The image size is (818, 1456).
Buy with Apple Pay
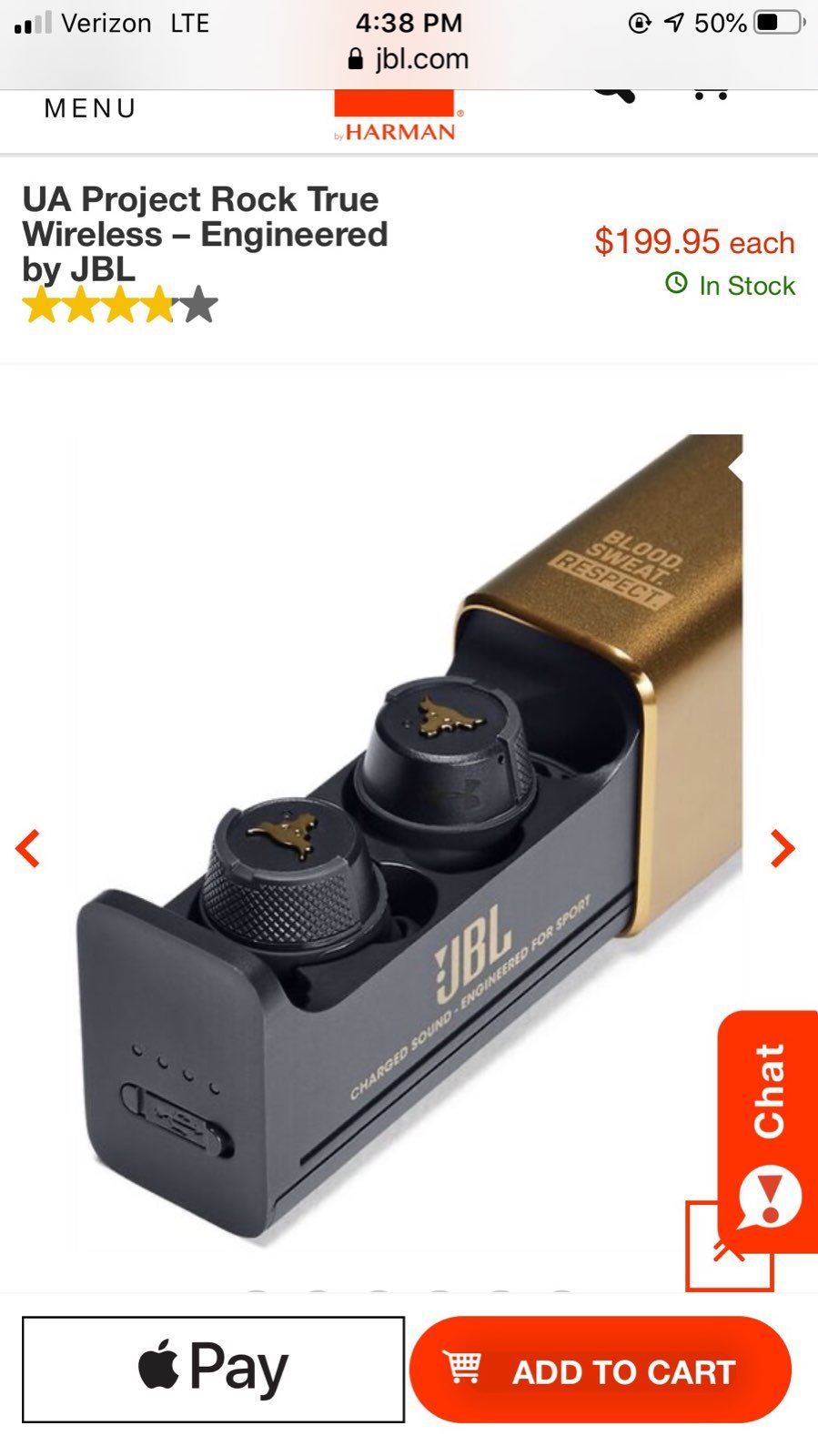[213, 1369]
